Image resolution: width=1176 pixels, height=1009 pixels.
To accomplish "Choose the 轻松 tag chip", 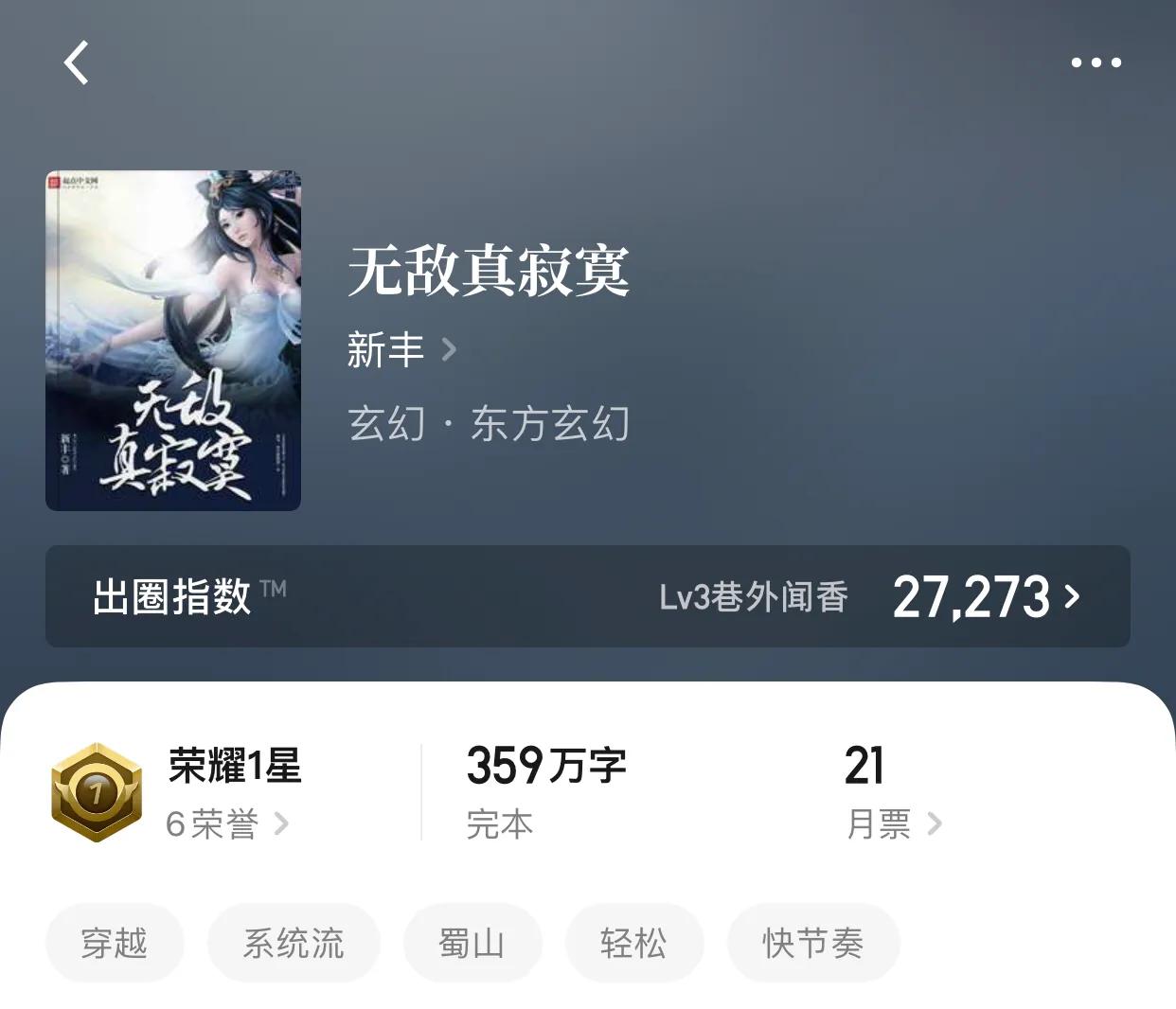I will [x=633, y=943].
